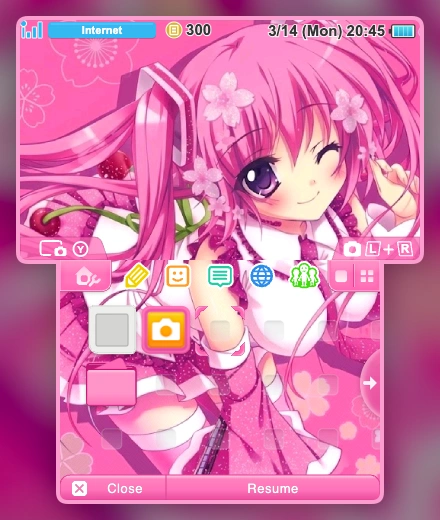Close the suspended software

(113, 488)
